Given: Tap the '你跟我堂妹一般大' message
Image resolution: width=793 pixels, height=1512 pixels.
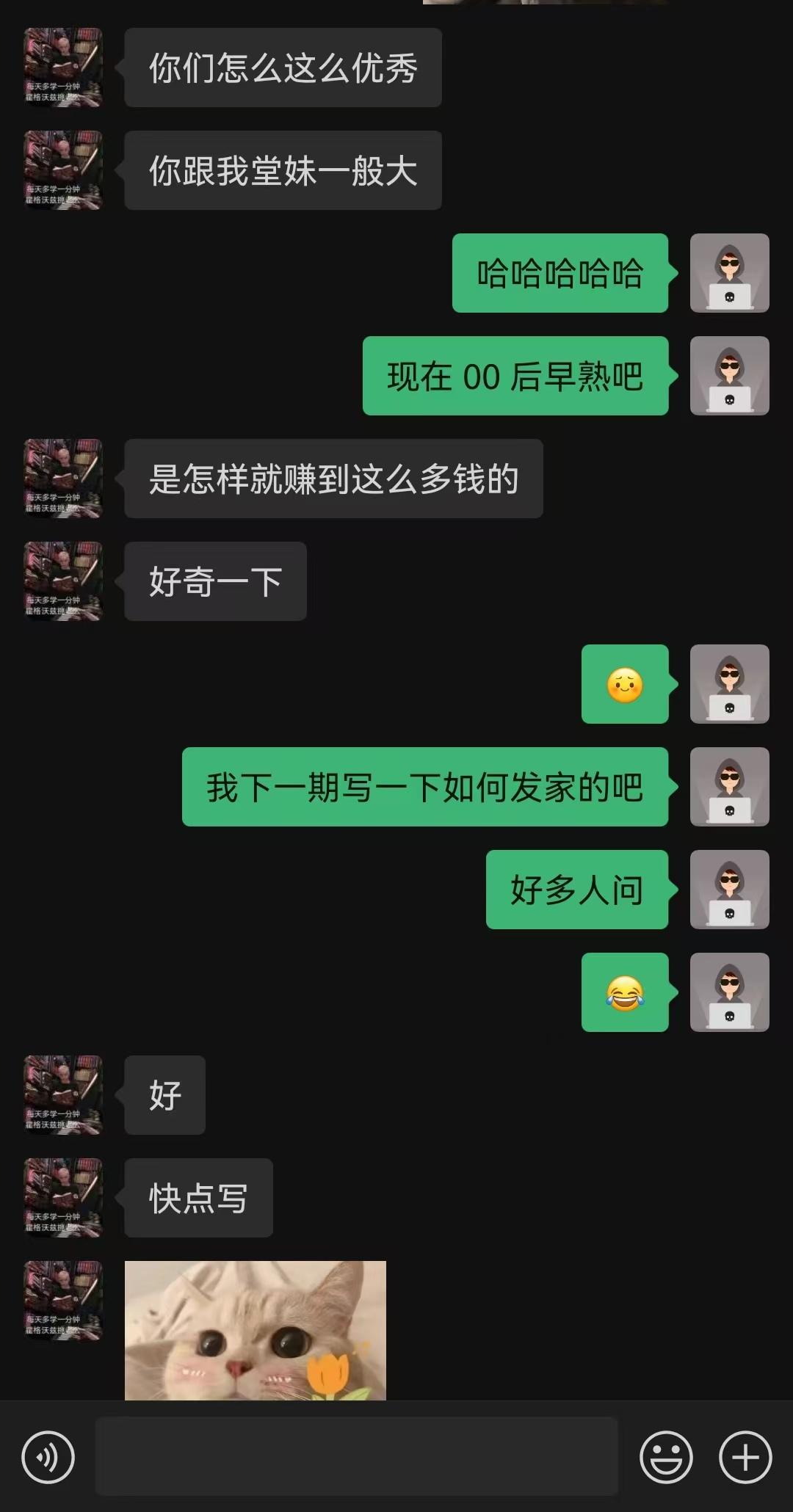Looking at the screenshot, I should pos(283,169).
